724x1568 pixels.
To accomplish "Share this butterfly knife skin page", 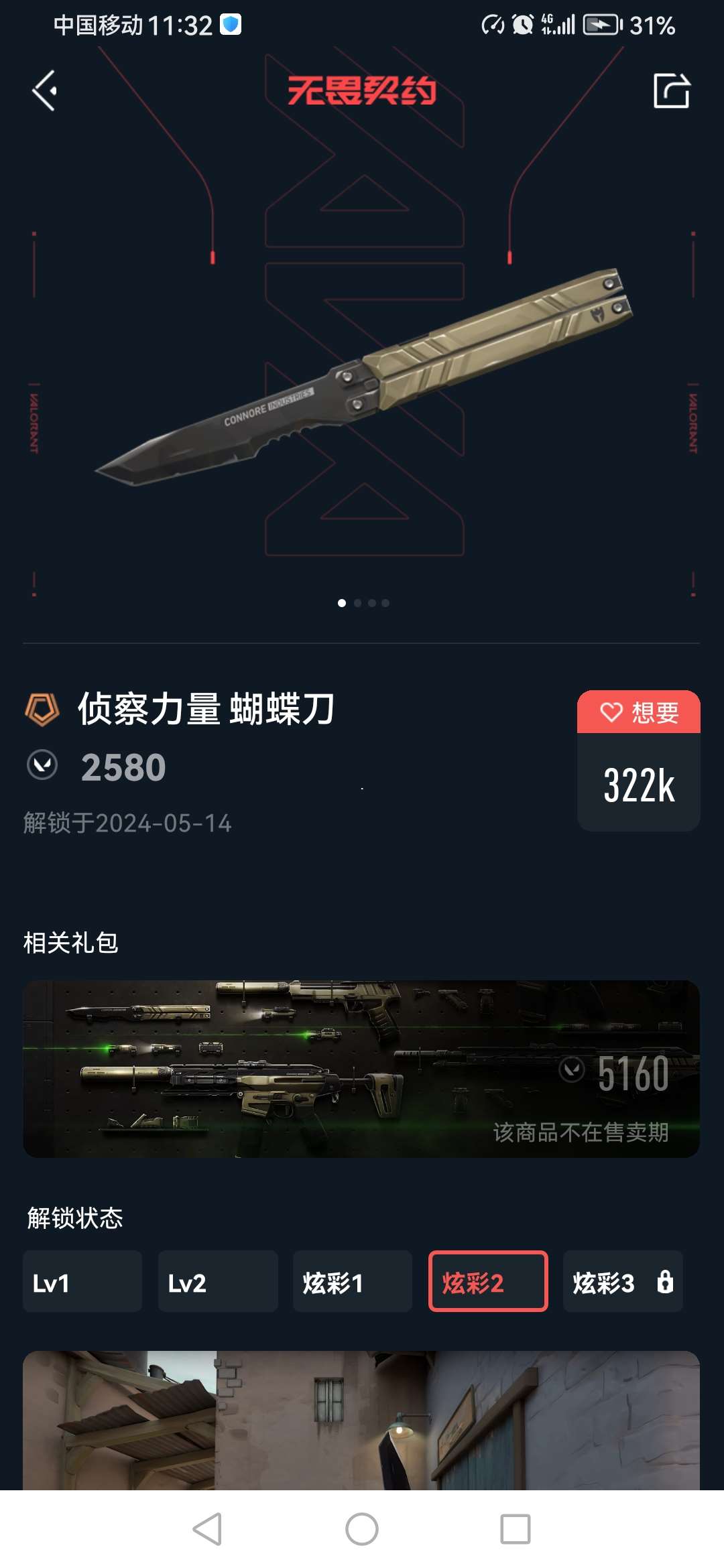I will pyautogui.click(x=671, y=90).
